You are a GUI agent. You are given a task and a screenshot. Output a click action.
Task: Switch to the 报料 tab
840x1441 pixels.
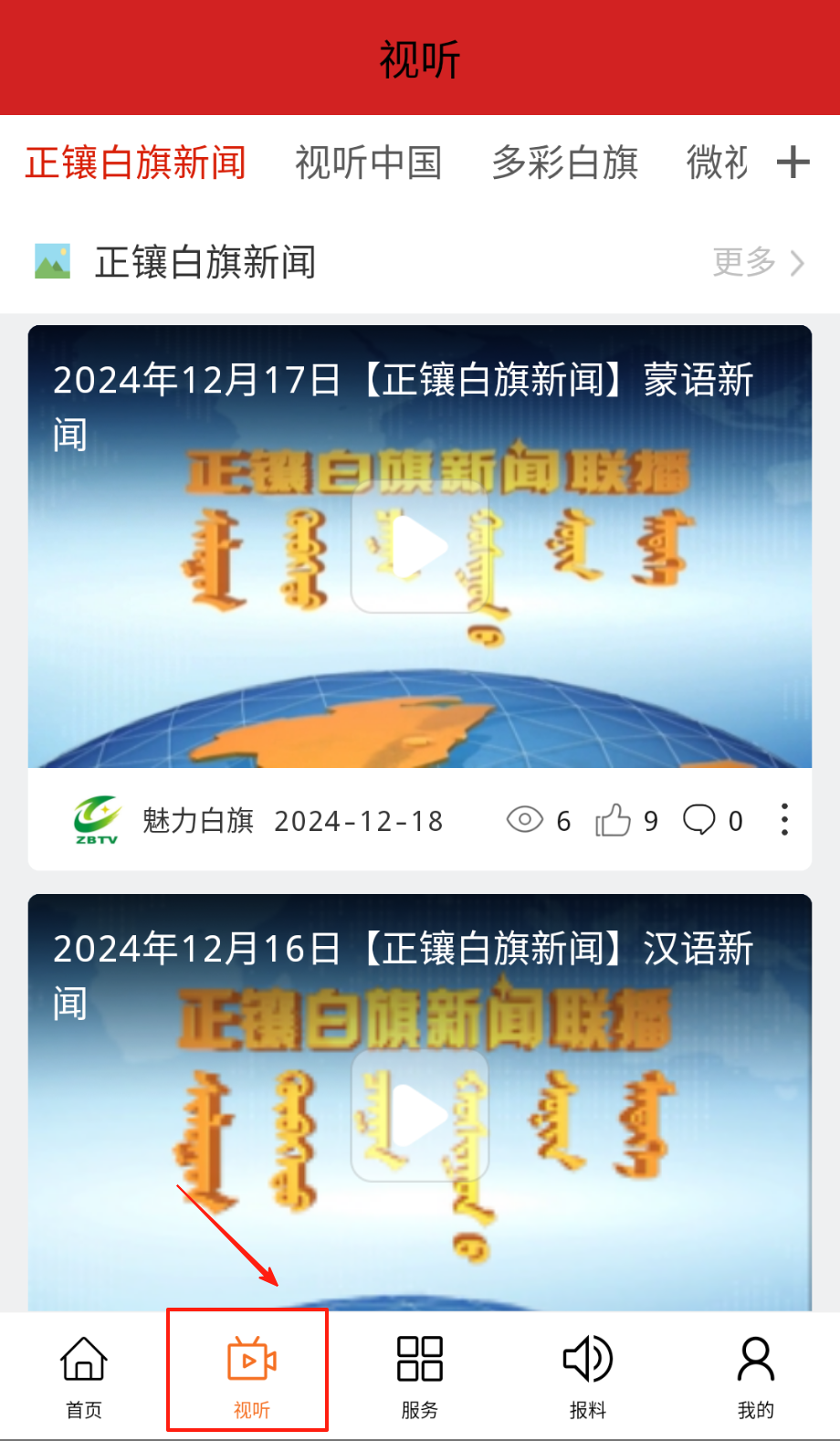tap(587, 1375)
